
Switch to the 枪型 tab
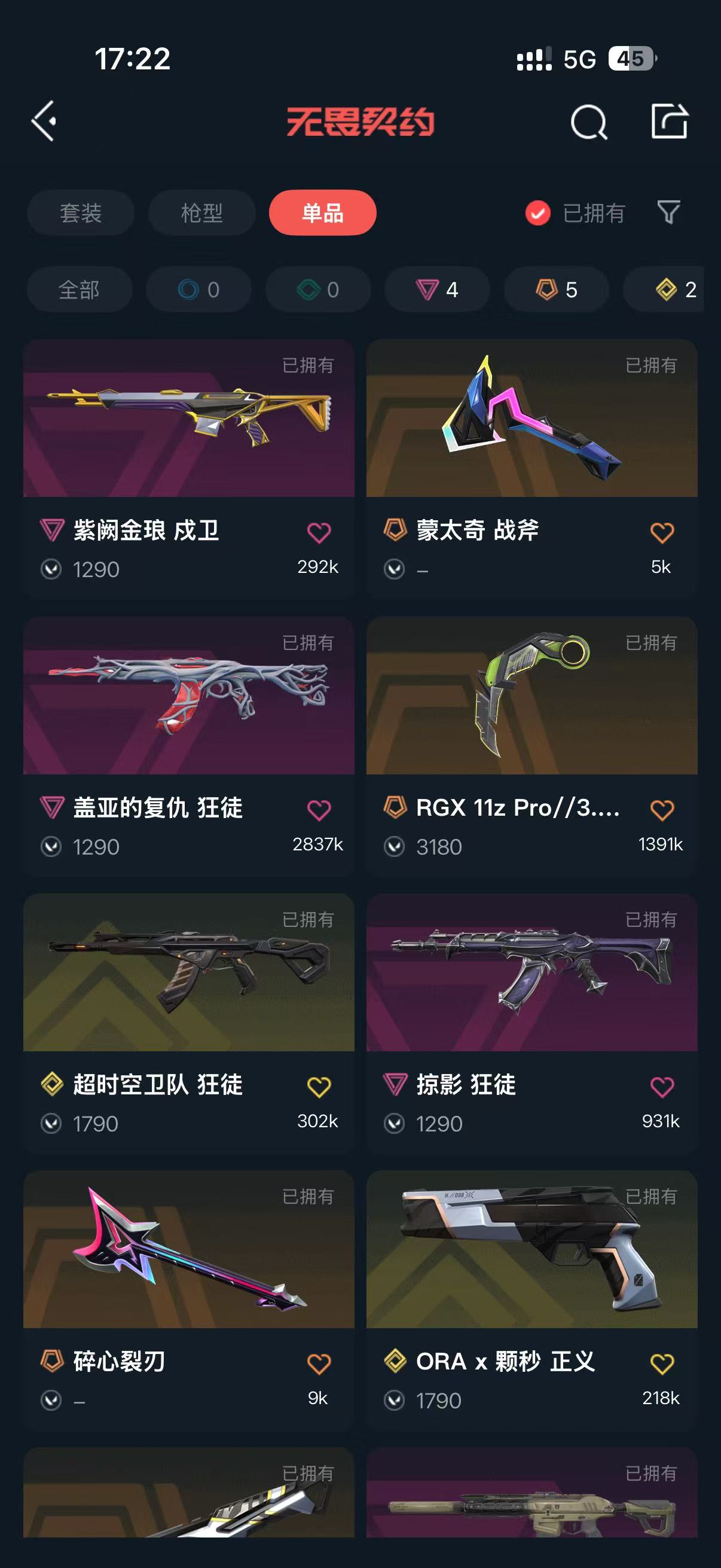201,213
